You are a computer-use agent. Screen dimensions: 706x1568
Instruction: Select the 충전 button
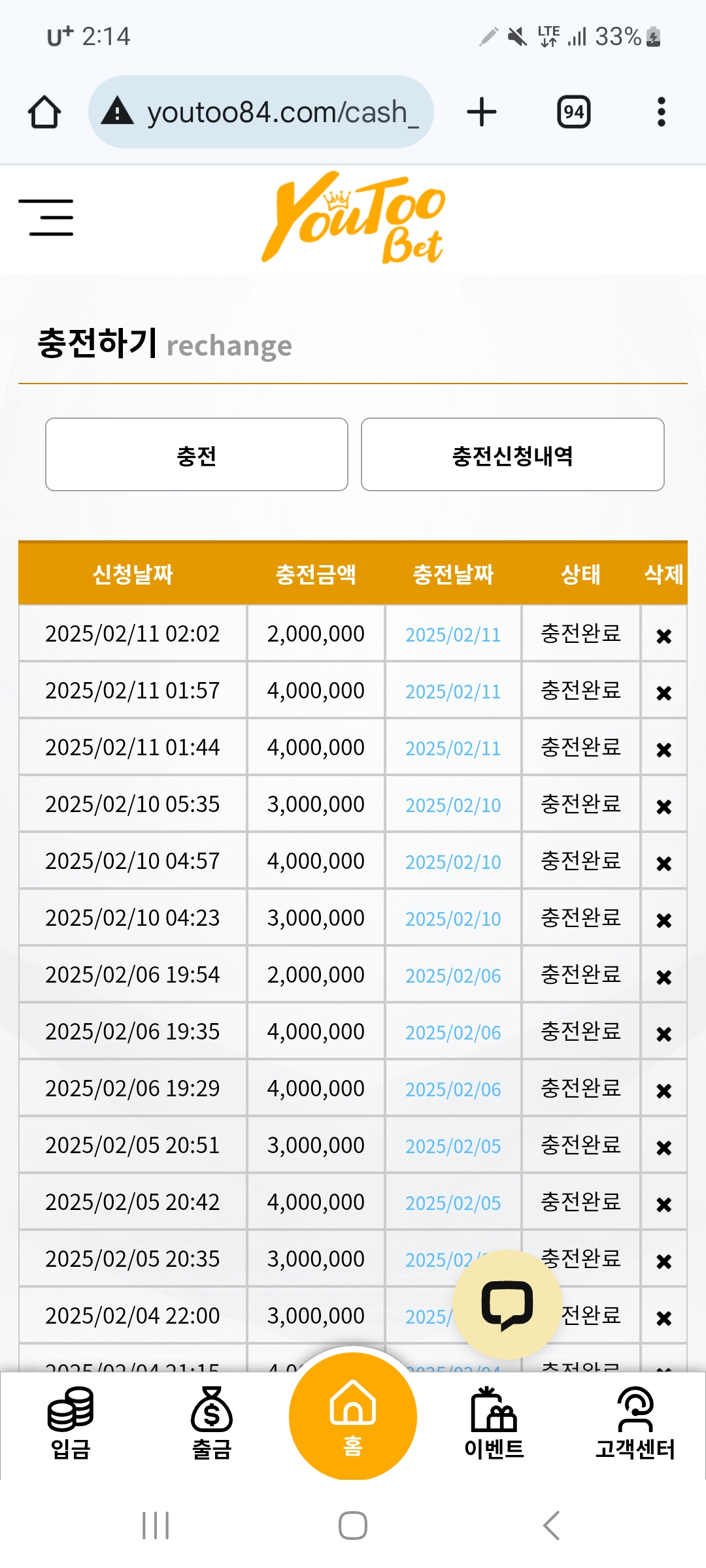(x=196, y=455)
